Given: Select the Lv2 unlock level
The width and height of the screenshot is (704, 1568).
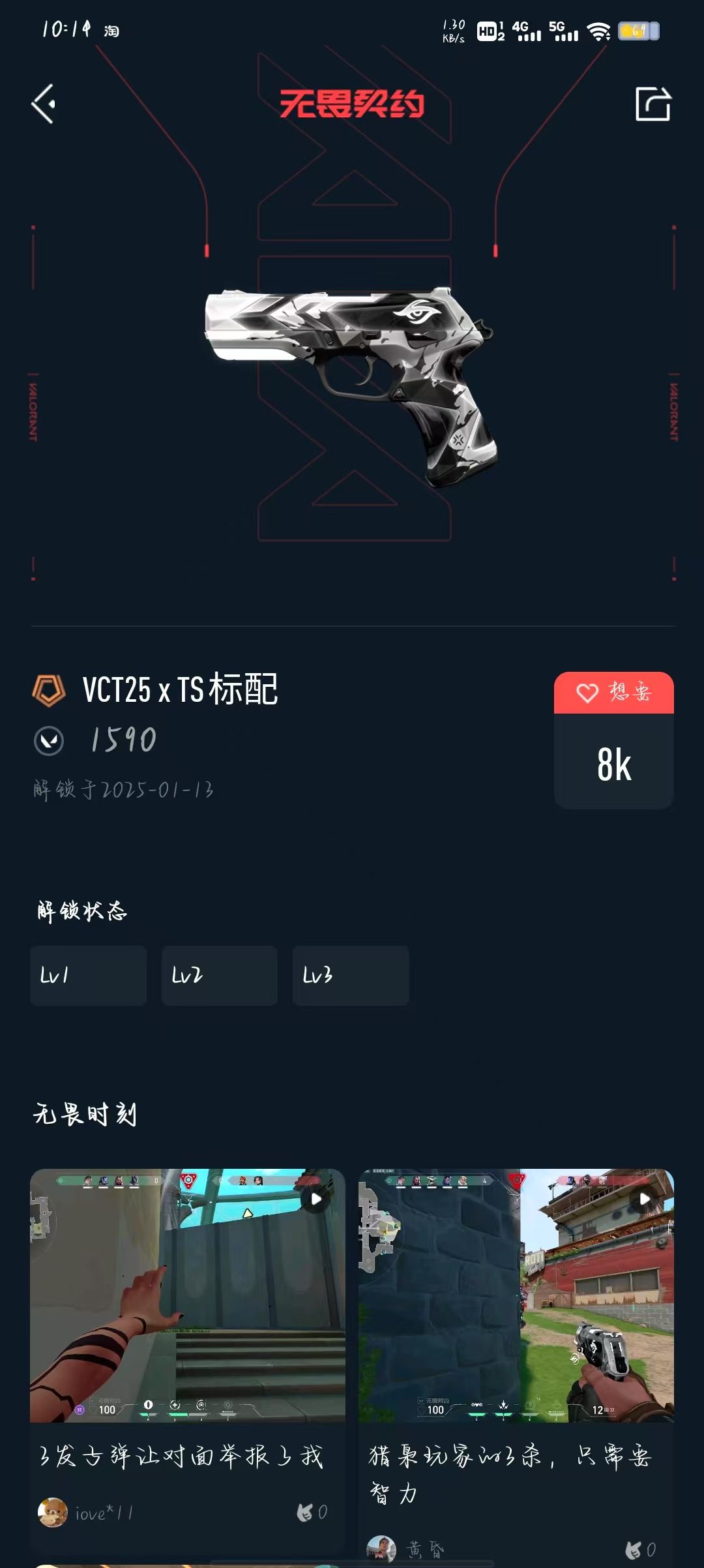Looking at the screenshot, I should (x=219, y=975).
